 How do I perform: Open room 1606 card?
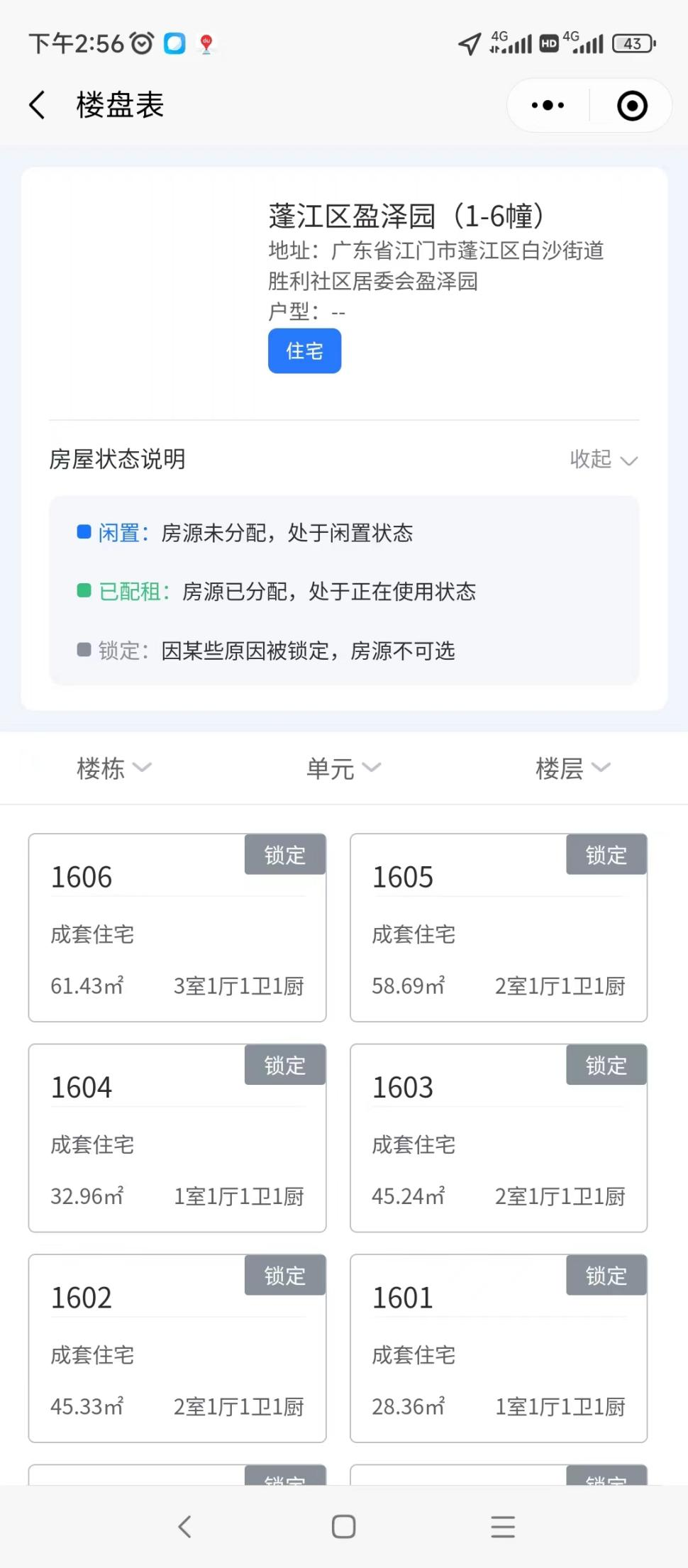pyautogui.click(x=177, y=927)
